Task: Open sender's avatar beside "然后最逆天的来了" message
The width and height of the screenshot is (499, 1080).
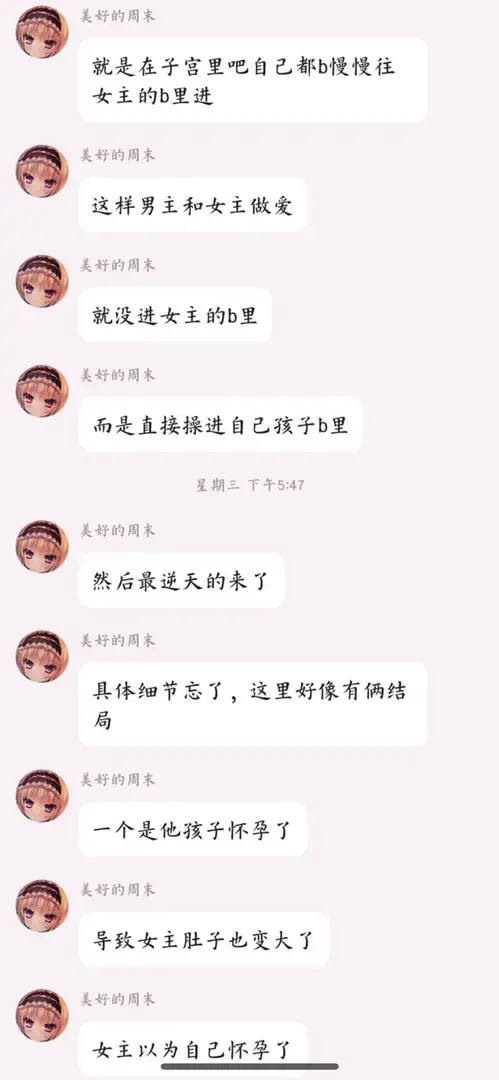Action: (x=42, y=546)
